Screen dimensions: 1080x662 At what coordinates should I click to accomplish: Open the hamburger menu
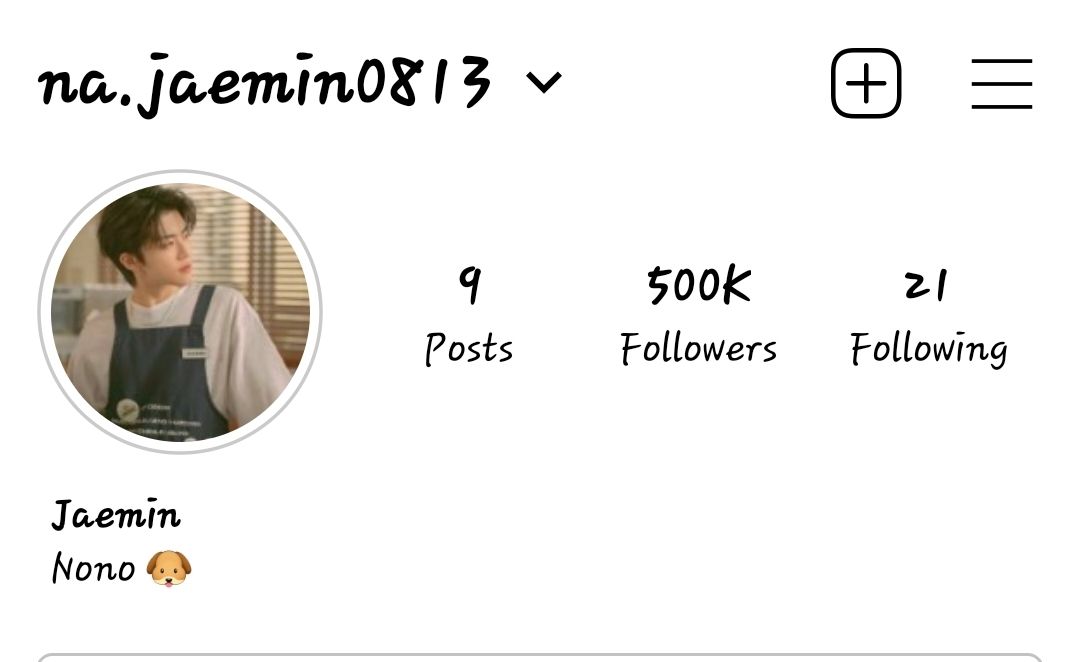[x=1001, y=84]
